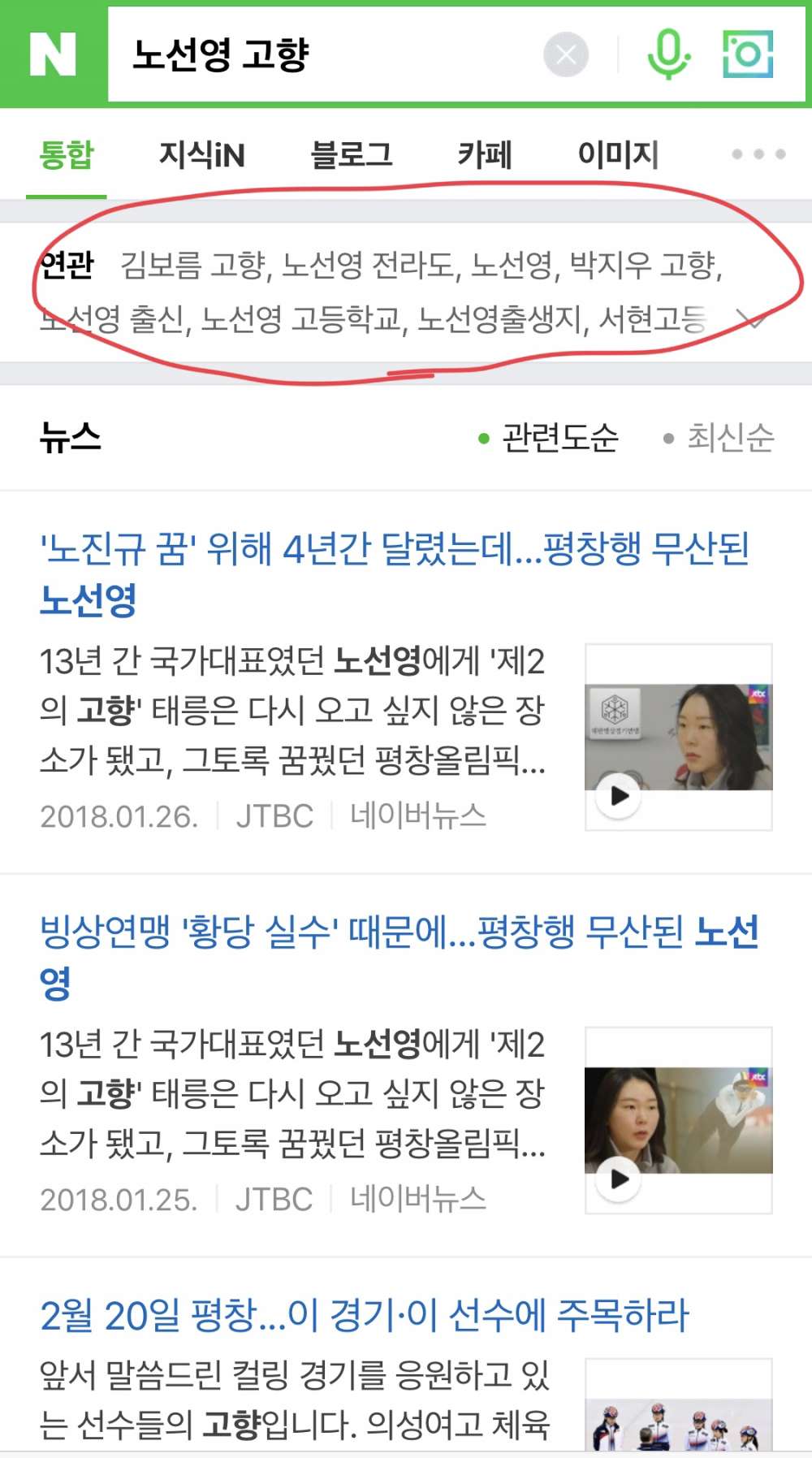
Task: Switch to the 카페 tab
Action: pos(485,154)
